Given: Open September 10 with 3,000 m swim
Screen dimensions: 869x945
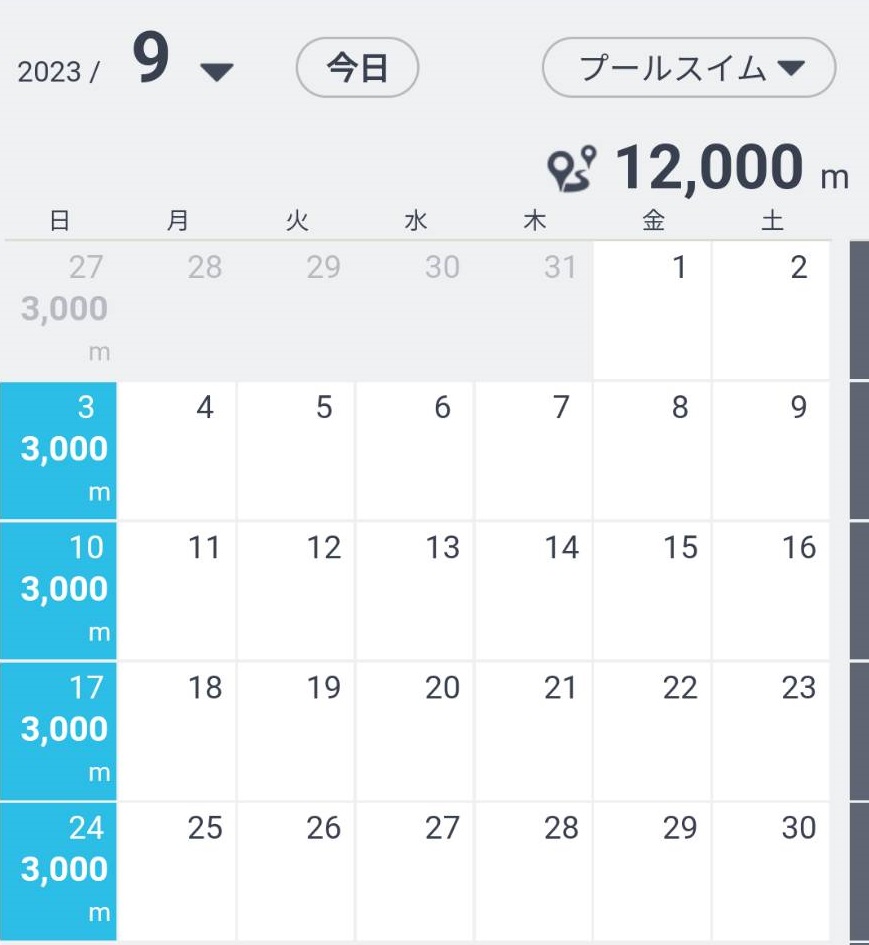Looking at the screenshot, I should [59, 590].
